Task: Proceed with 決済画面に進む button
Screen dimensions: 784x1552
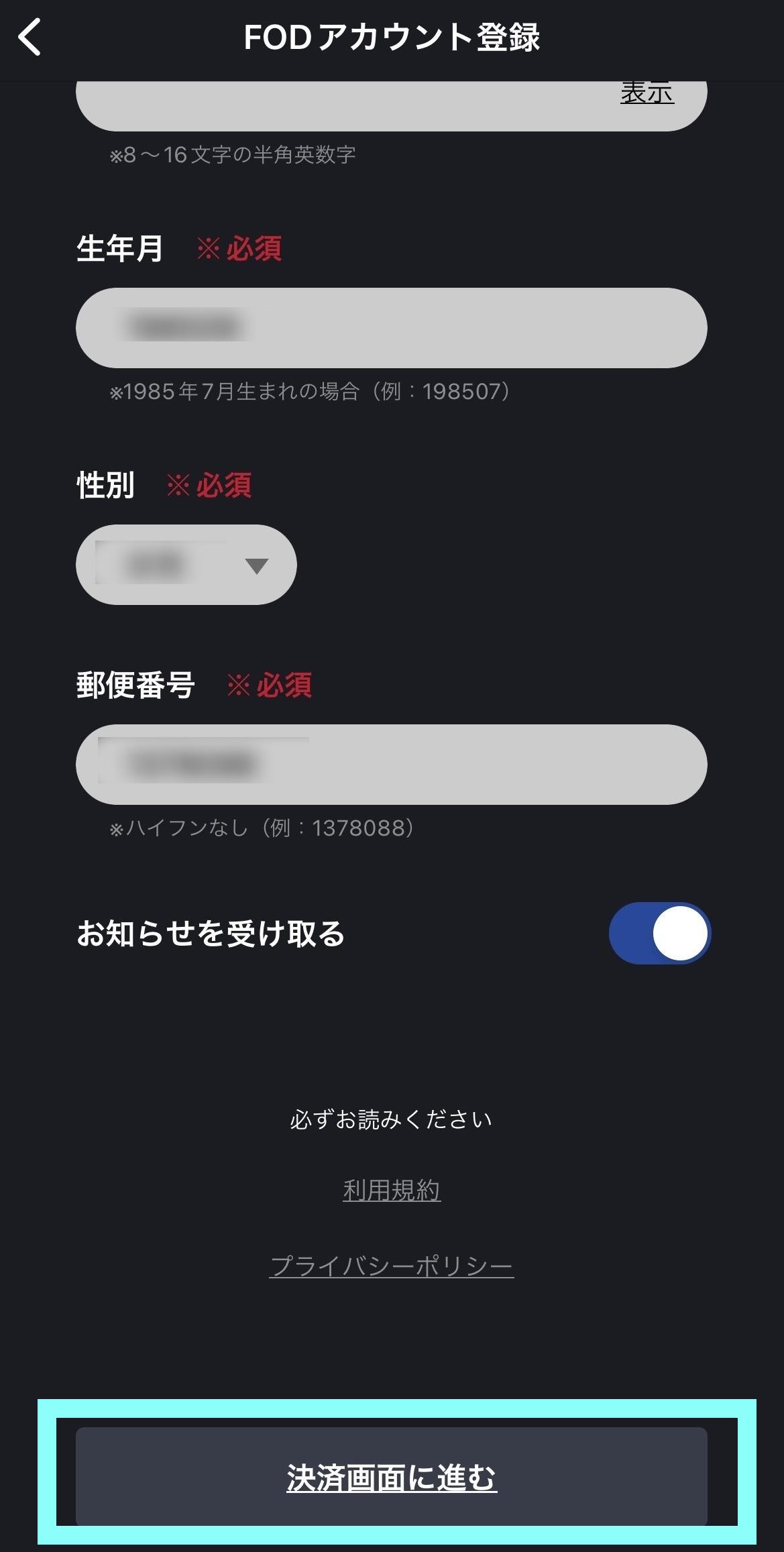Action: (392, 1478)
